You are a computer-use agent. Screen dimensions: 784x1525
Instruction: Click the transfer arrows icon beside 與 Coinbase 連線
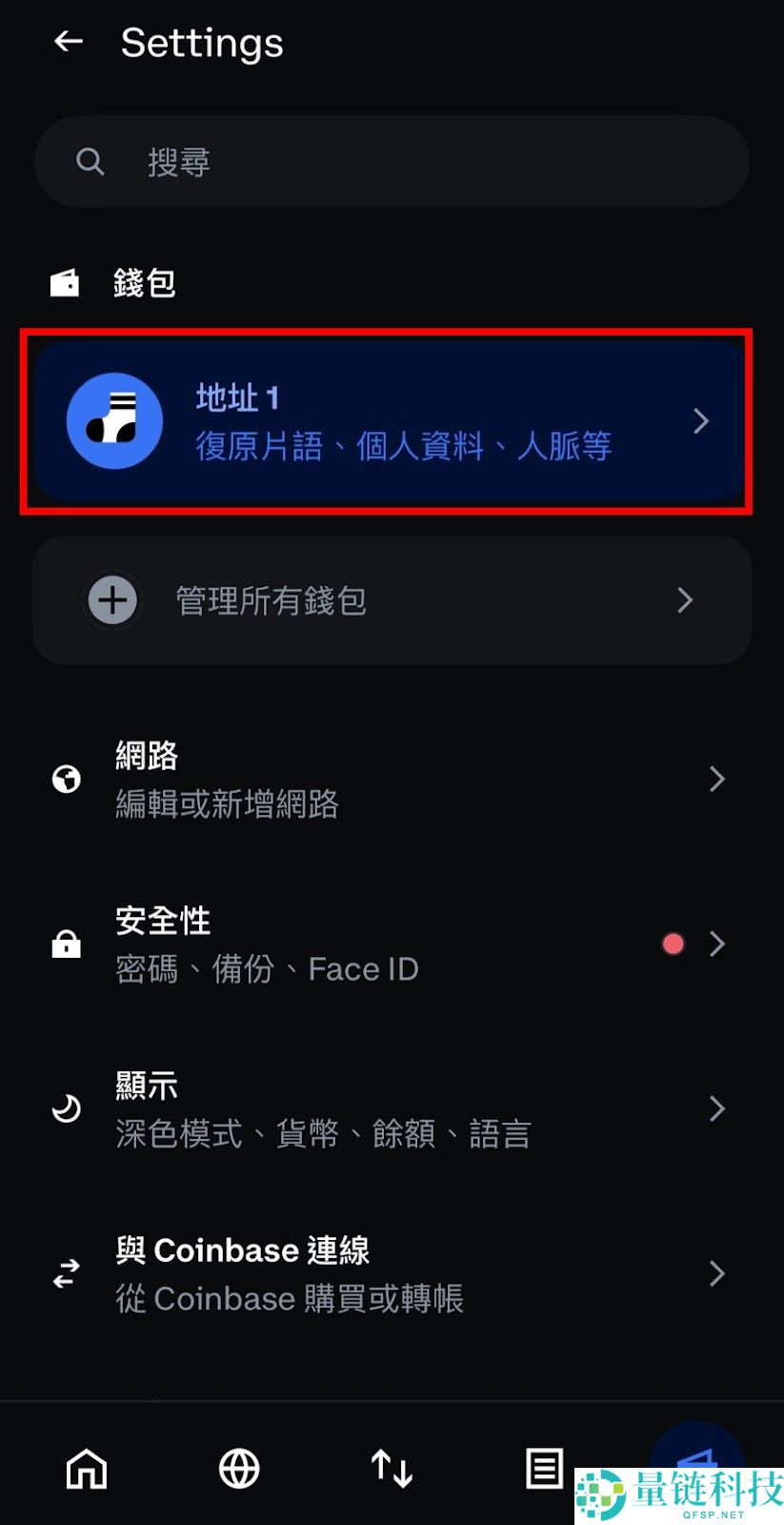[x=65, y=1274]
